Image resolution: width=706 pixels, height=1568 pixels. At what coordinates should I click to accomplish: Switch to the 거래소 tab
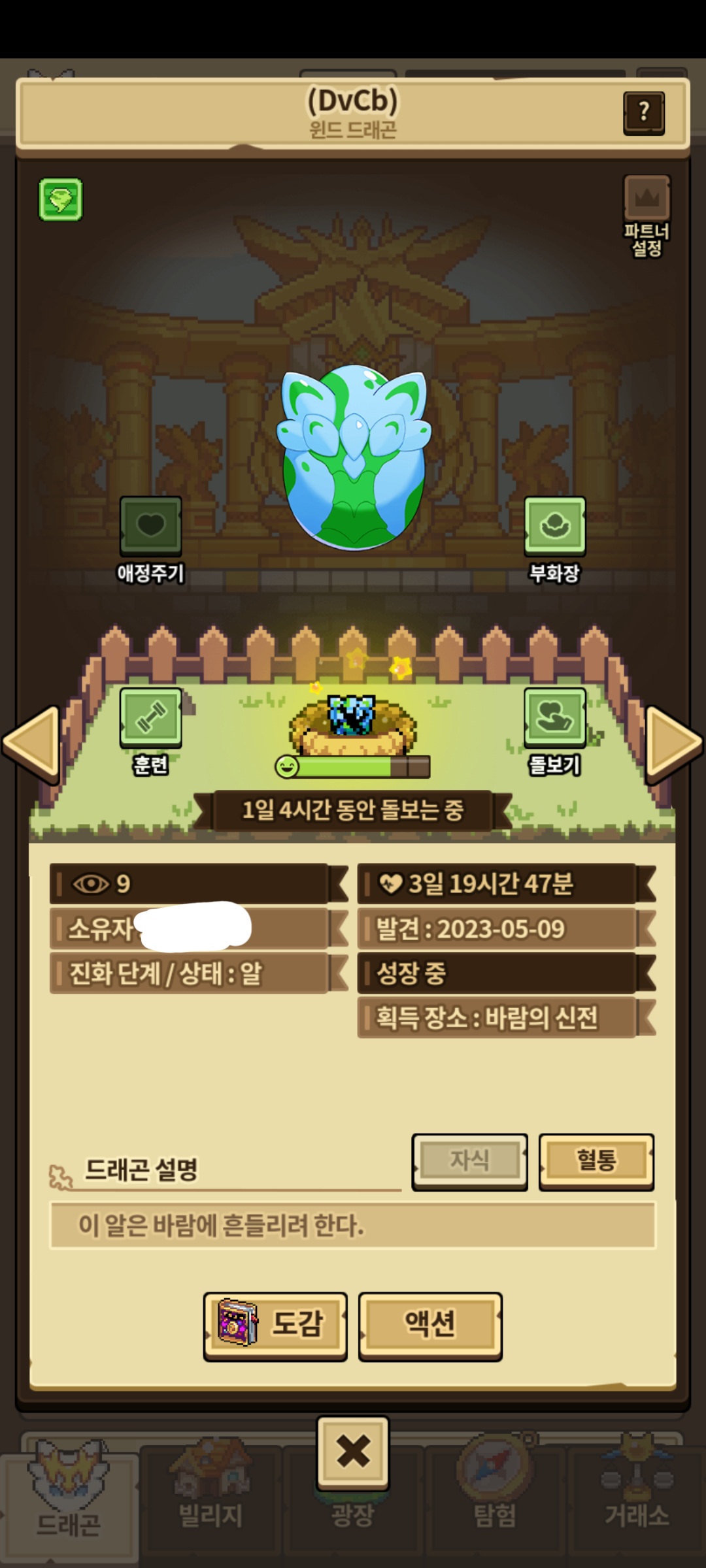[x=637, y=1500]
